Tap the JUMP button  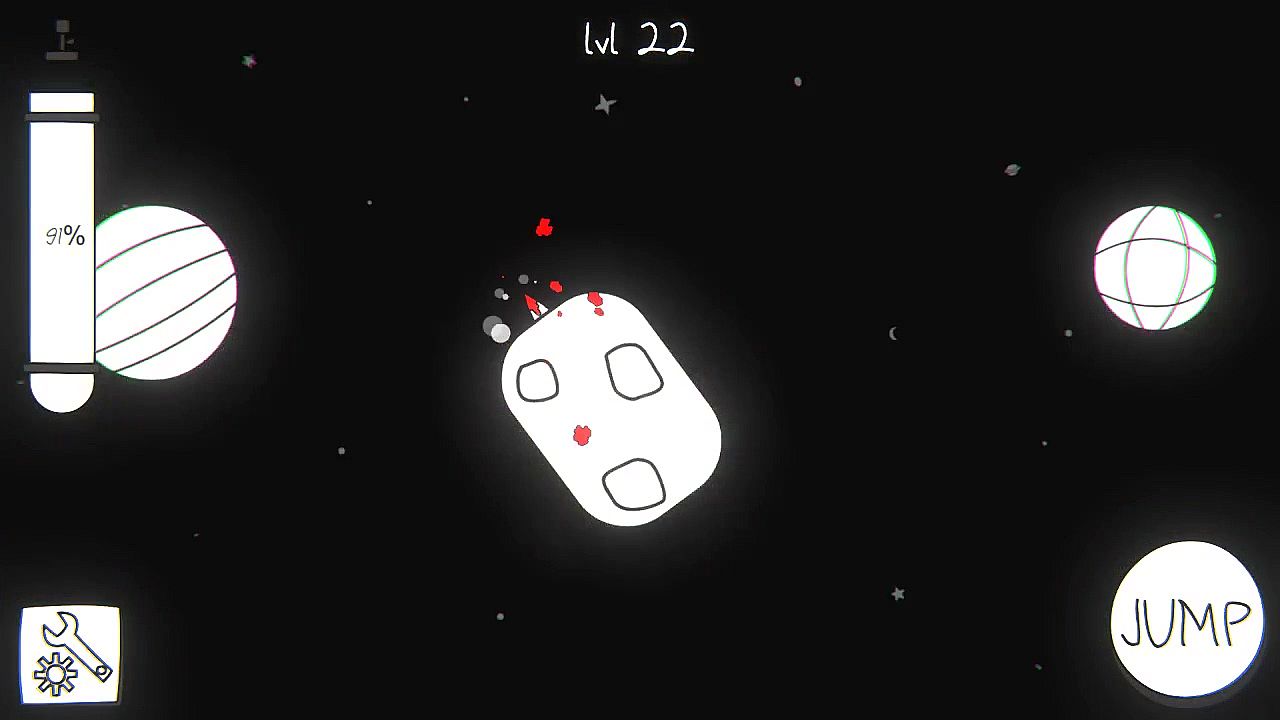[x=1186, y=621]
